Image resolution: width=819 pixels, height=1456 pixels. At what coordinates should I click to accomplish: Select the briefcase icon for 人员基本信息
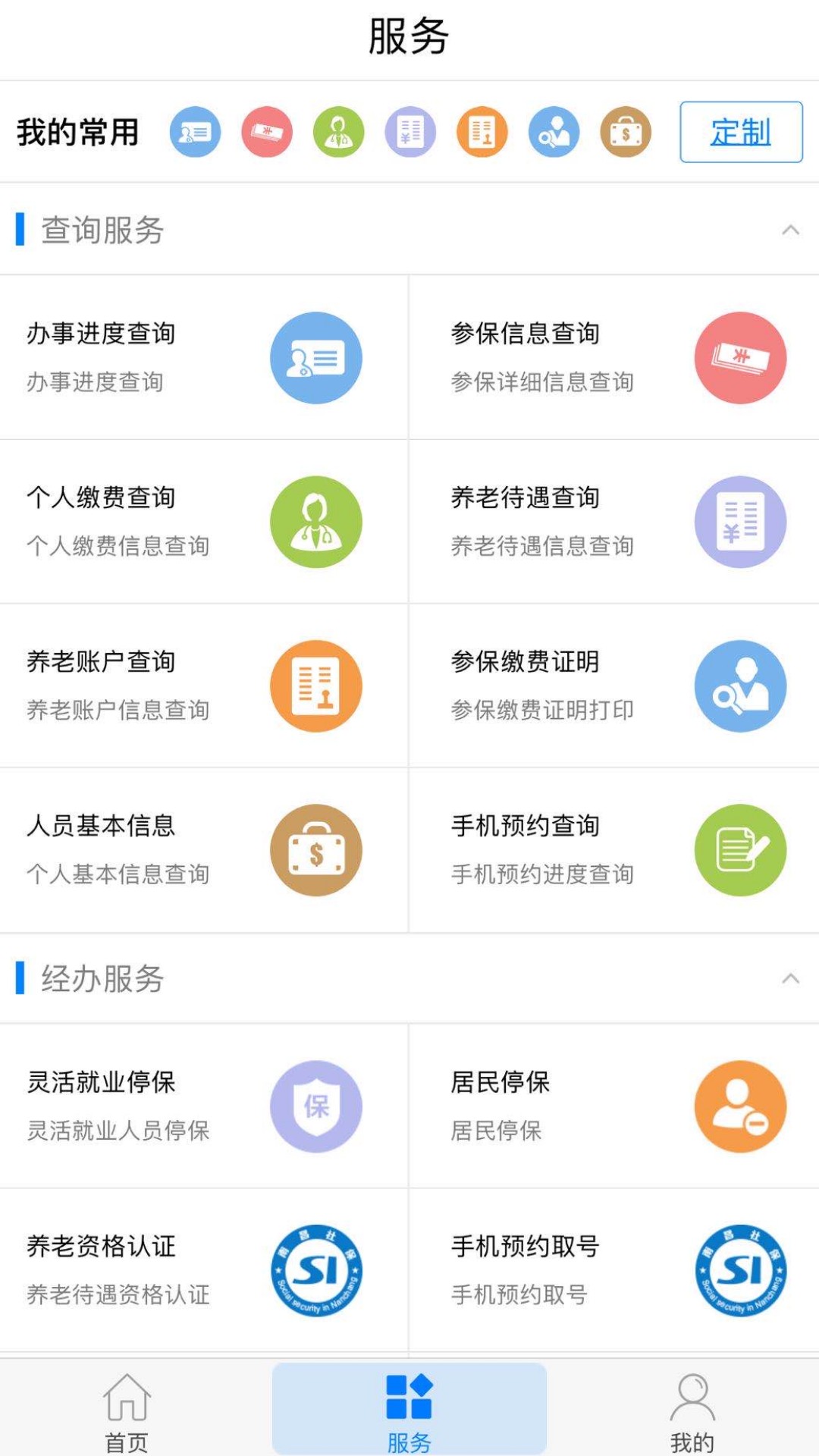pyautogui.click(x=316, y=849)
